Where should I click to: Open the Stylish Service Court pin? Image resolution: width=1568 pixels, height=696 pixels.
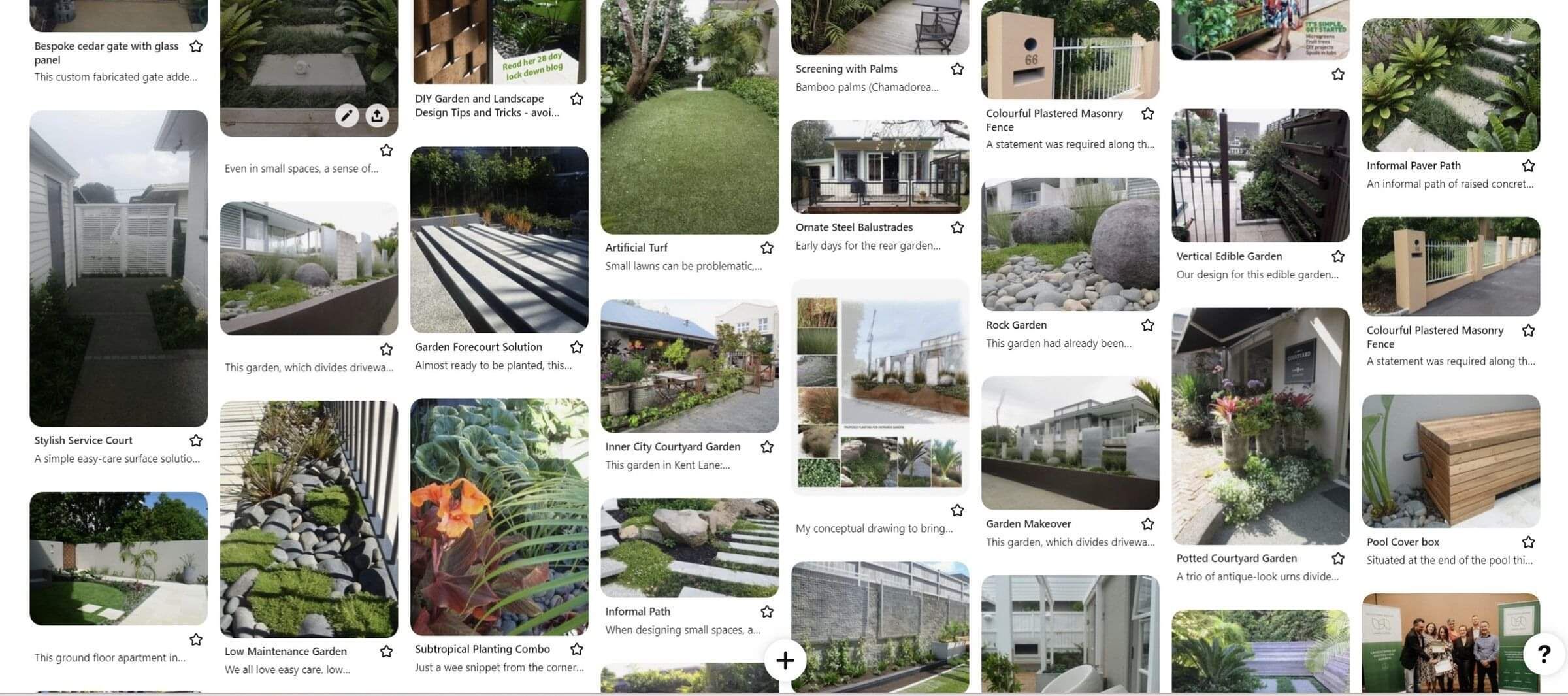coord(118,268)
